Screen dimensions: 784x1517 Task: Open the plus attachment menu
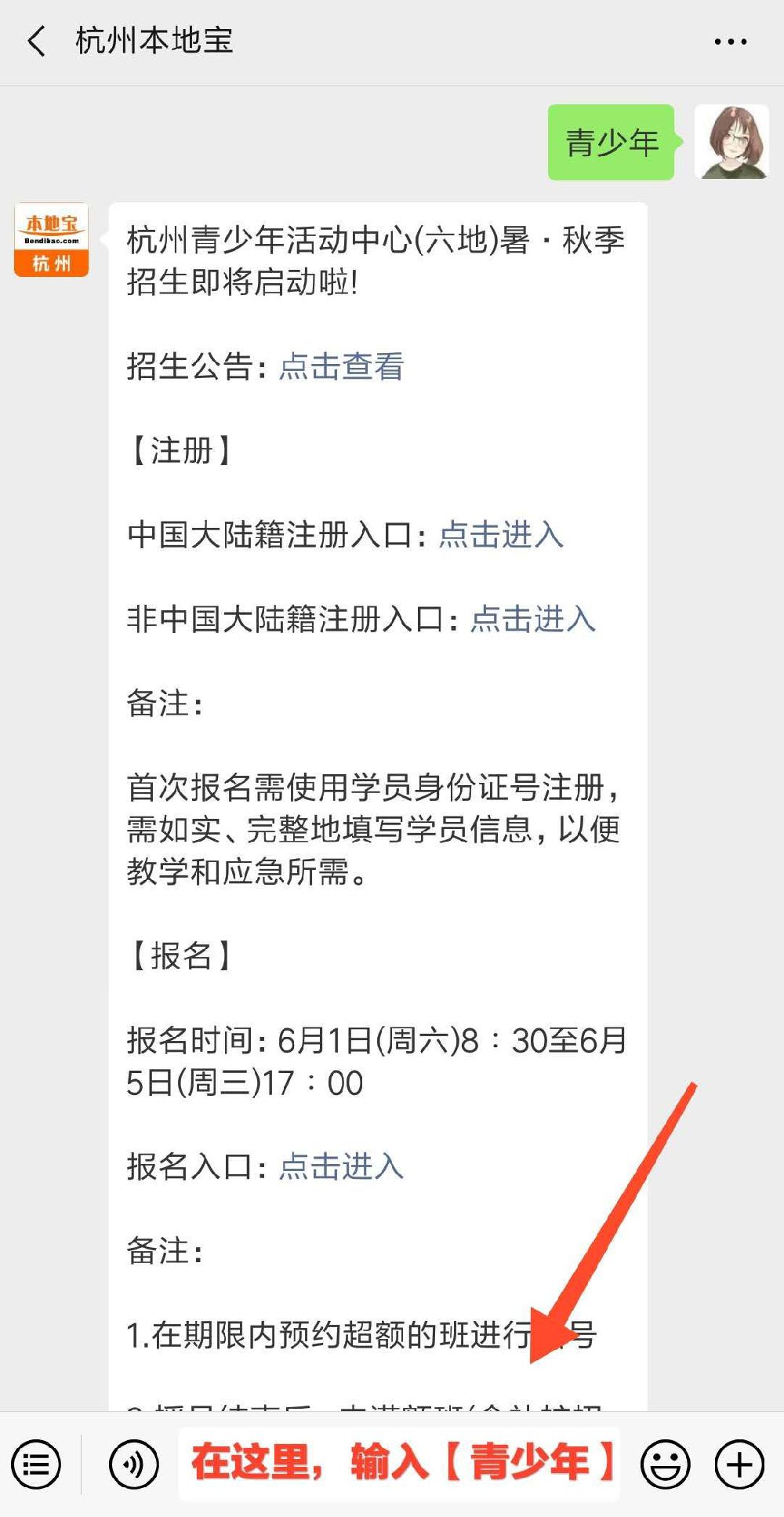[739, 1464]
